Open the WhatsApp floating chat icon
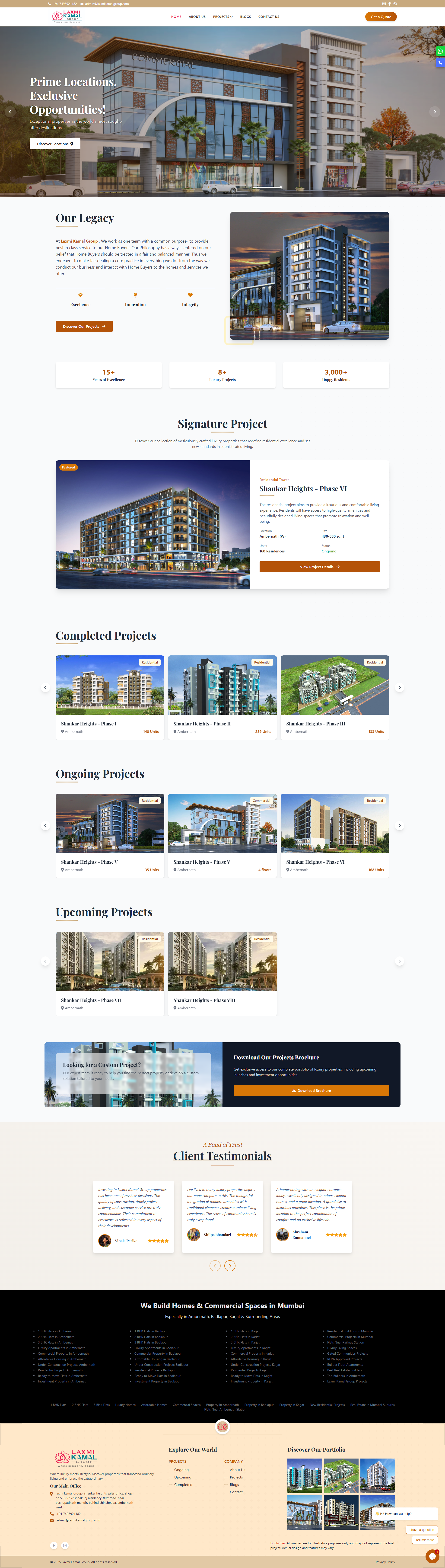This screenshot has width=445, height=1568. tap(440, 51)
